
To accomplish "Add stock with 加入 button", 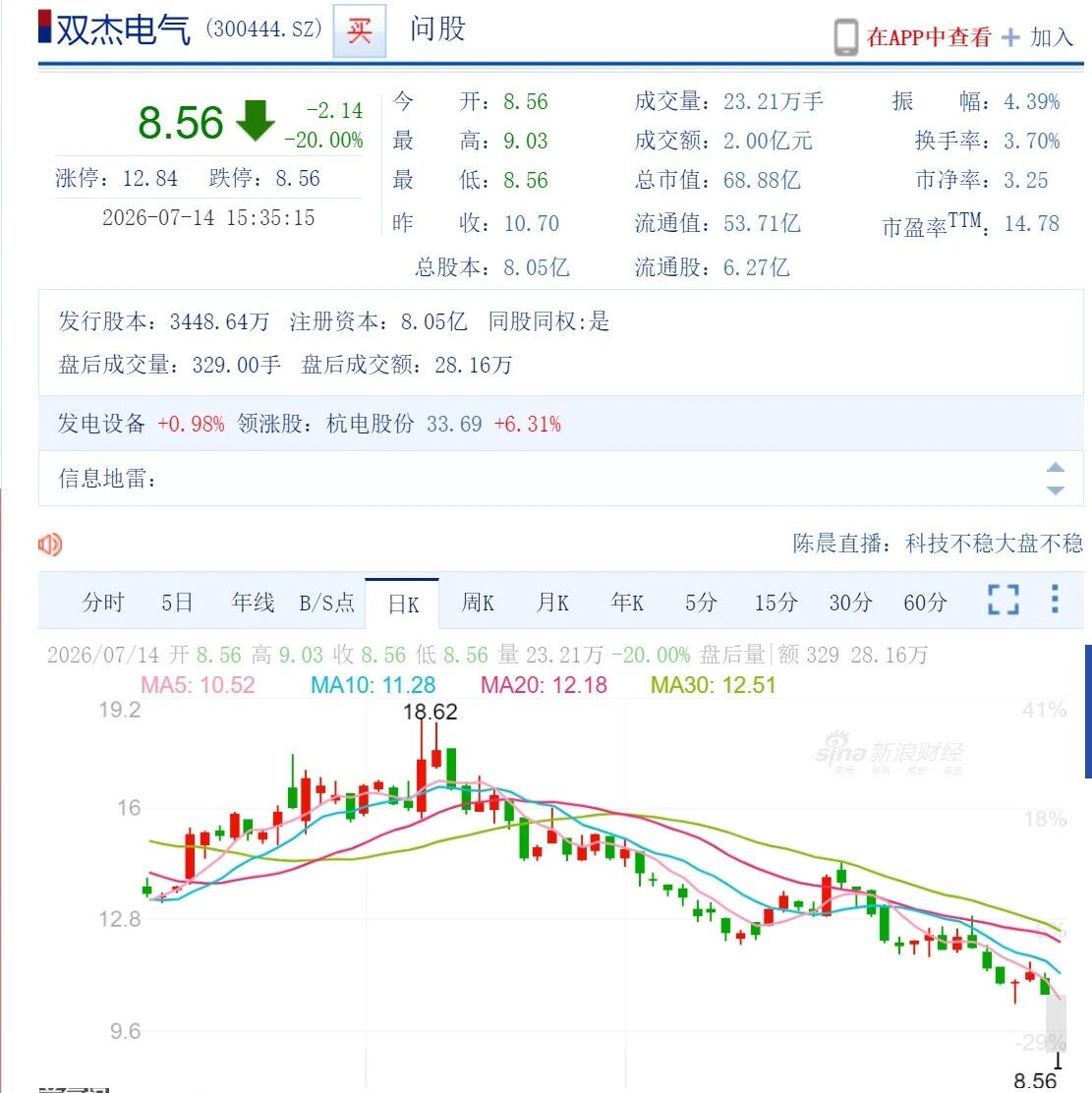I will (x=1038, y=37).
